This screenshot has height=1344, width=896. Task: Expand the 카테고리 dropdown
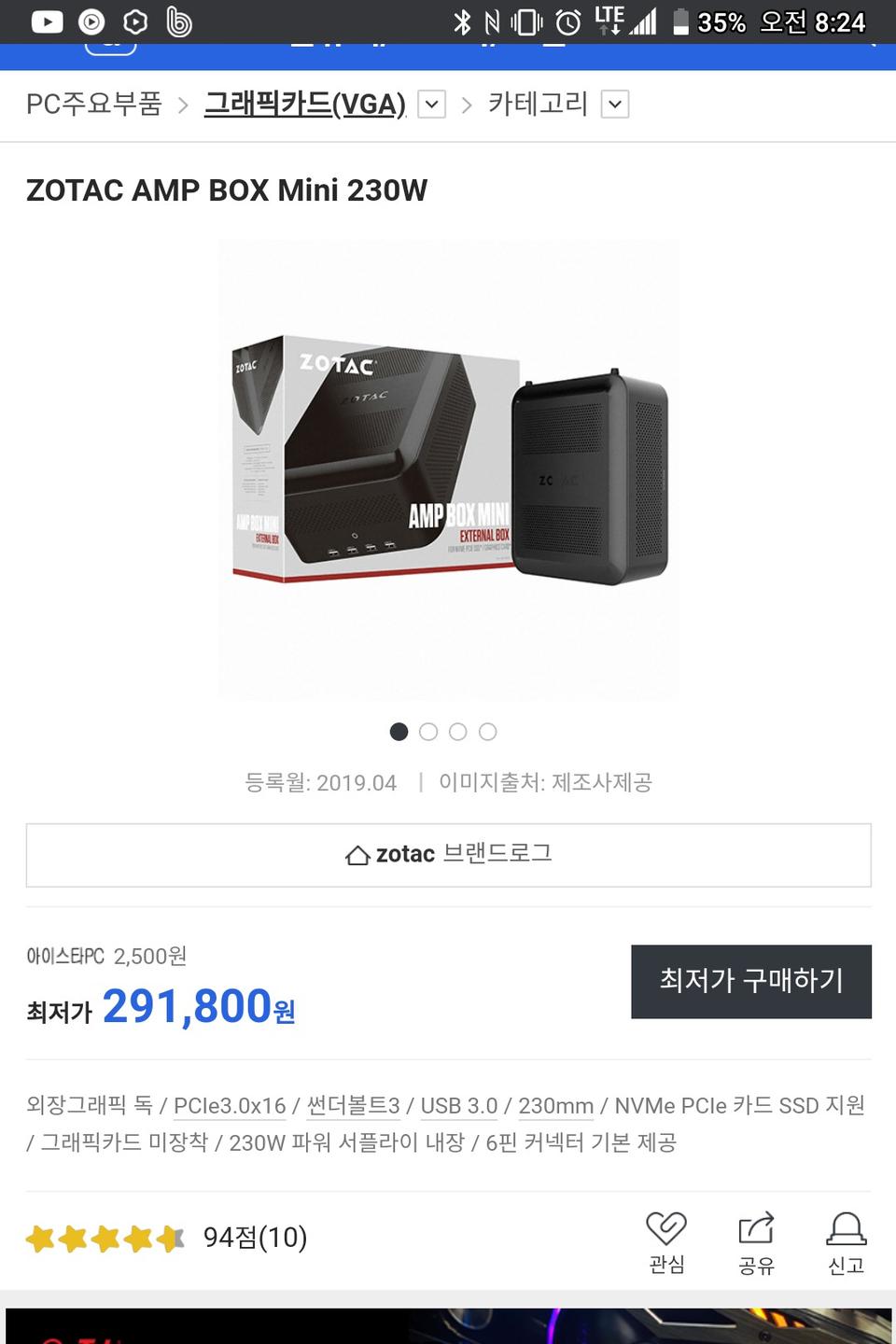pyautogui.click(x=614, y=104)
